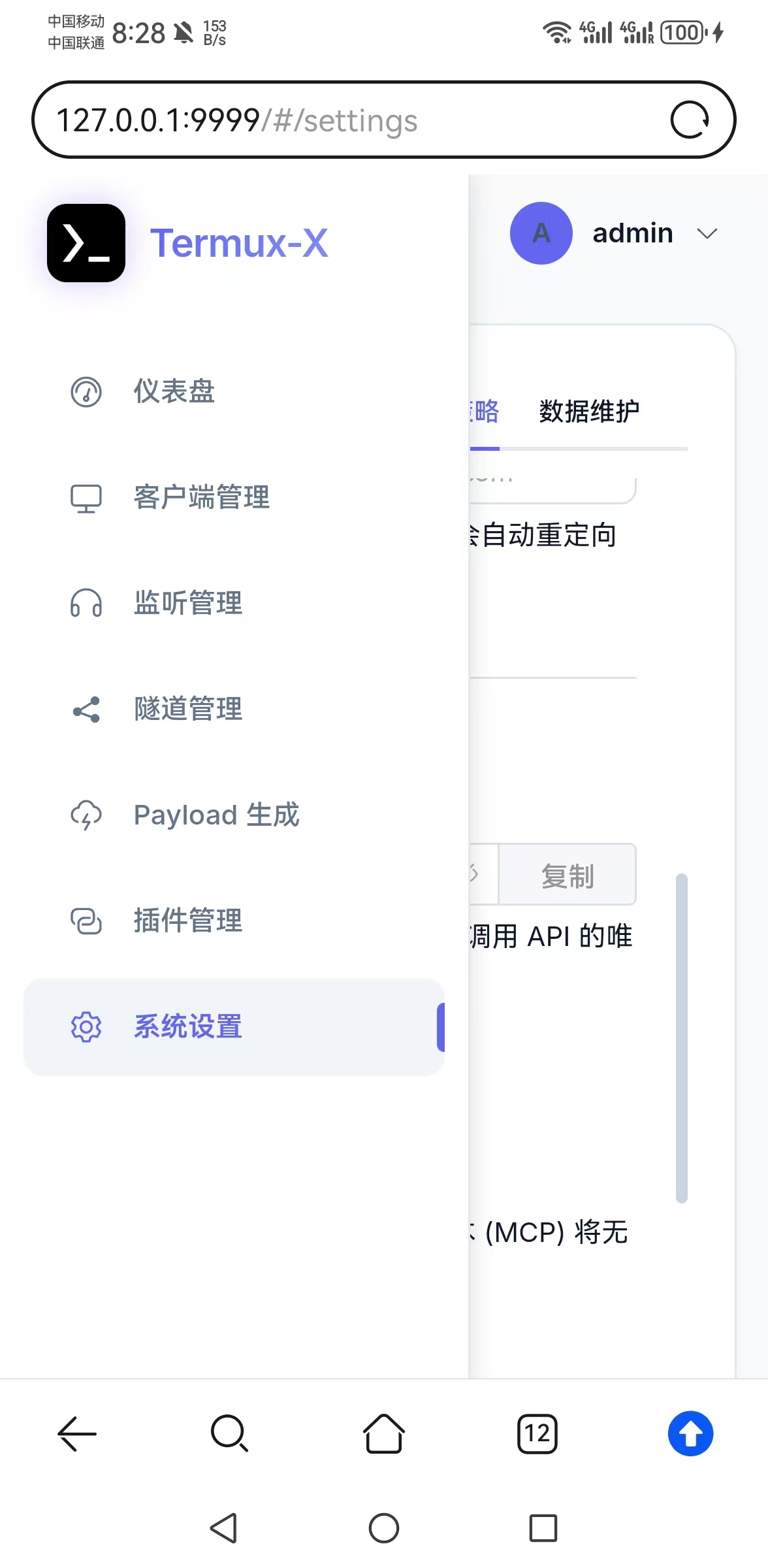This screenshot has height=1568, width=768.
Task: Click the 复制 copy button
Action: [567, 875]
